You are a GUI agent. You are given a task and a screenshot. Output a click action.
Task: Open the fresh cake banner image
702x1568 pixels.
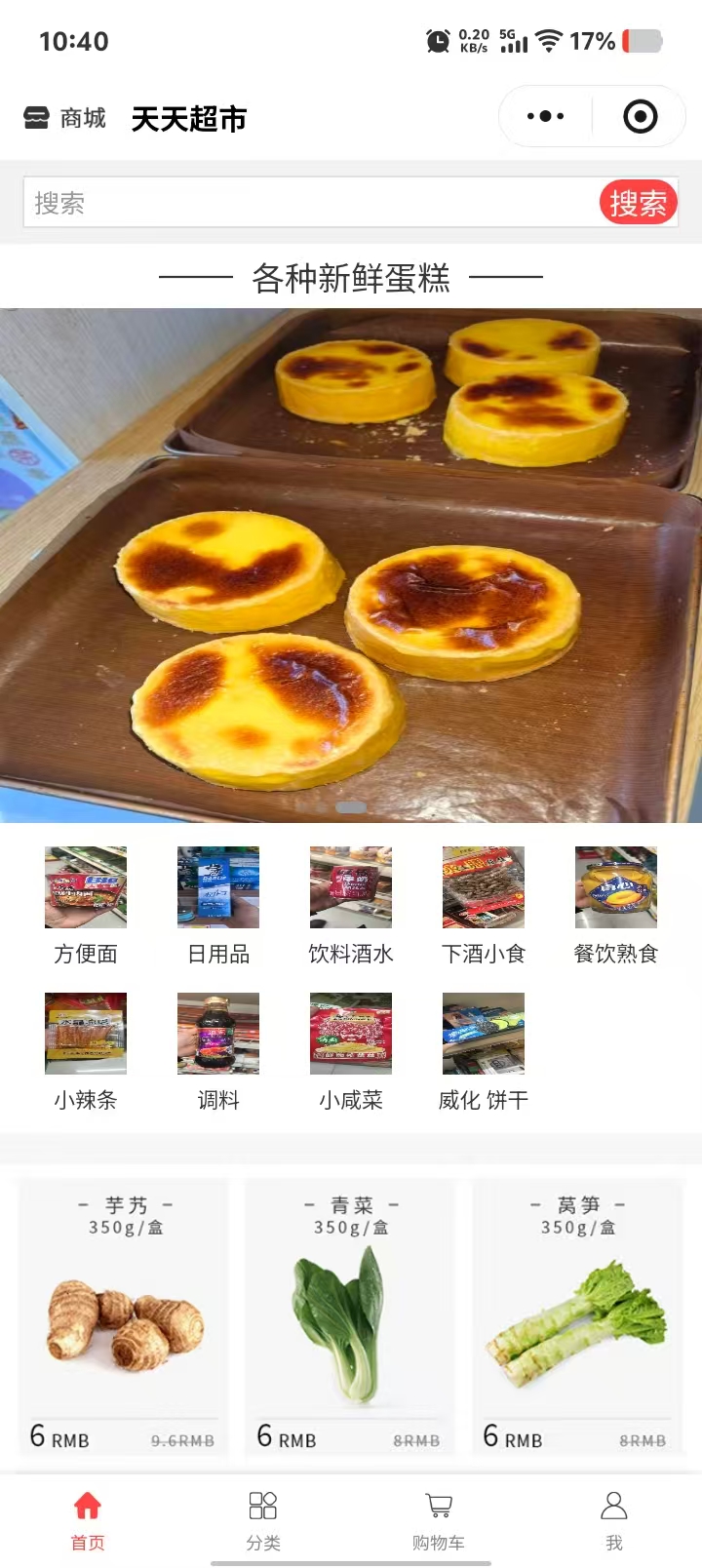point(351,566)
